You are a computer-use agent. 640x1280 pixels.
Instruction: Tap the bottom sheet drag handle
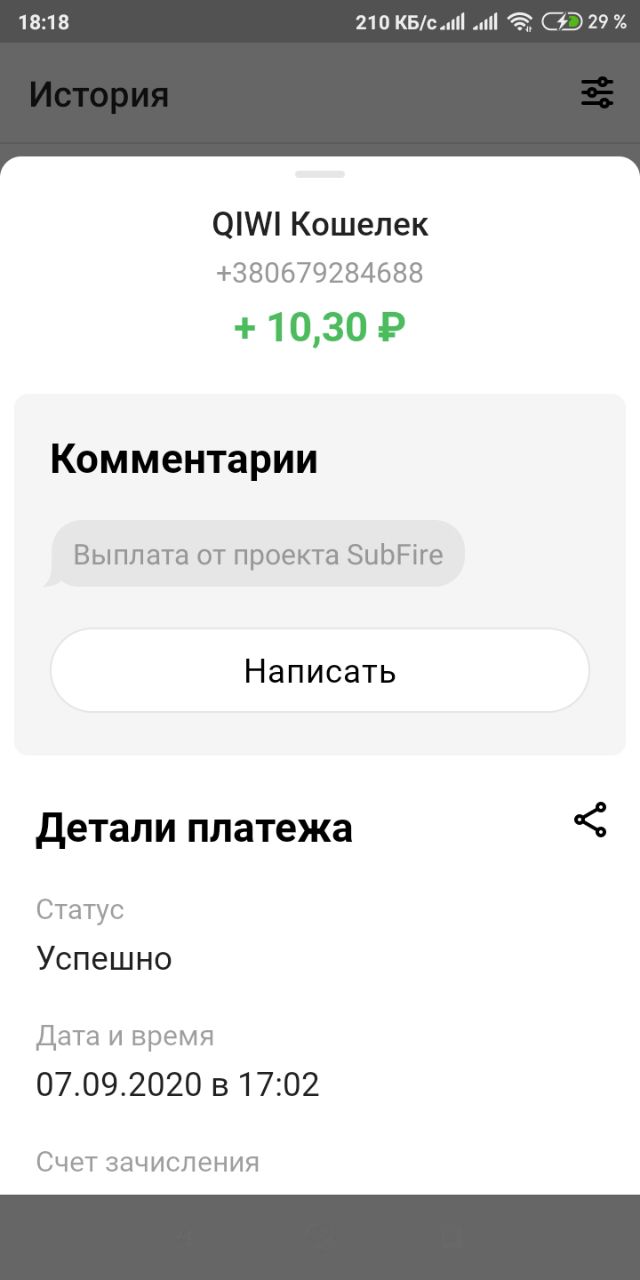point(320,174)
